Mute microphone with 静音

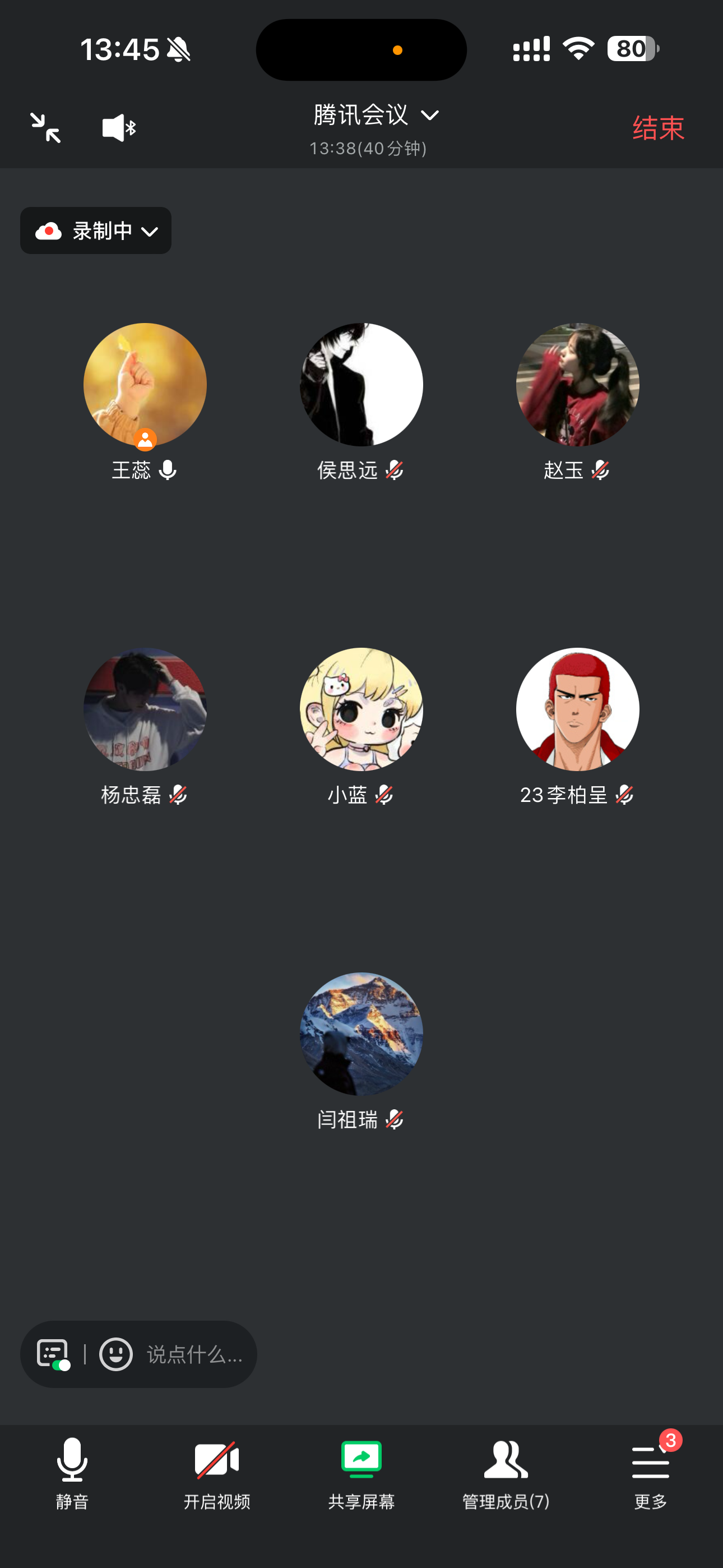pos(72,1474)
